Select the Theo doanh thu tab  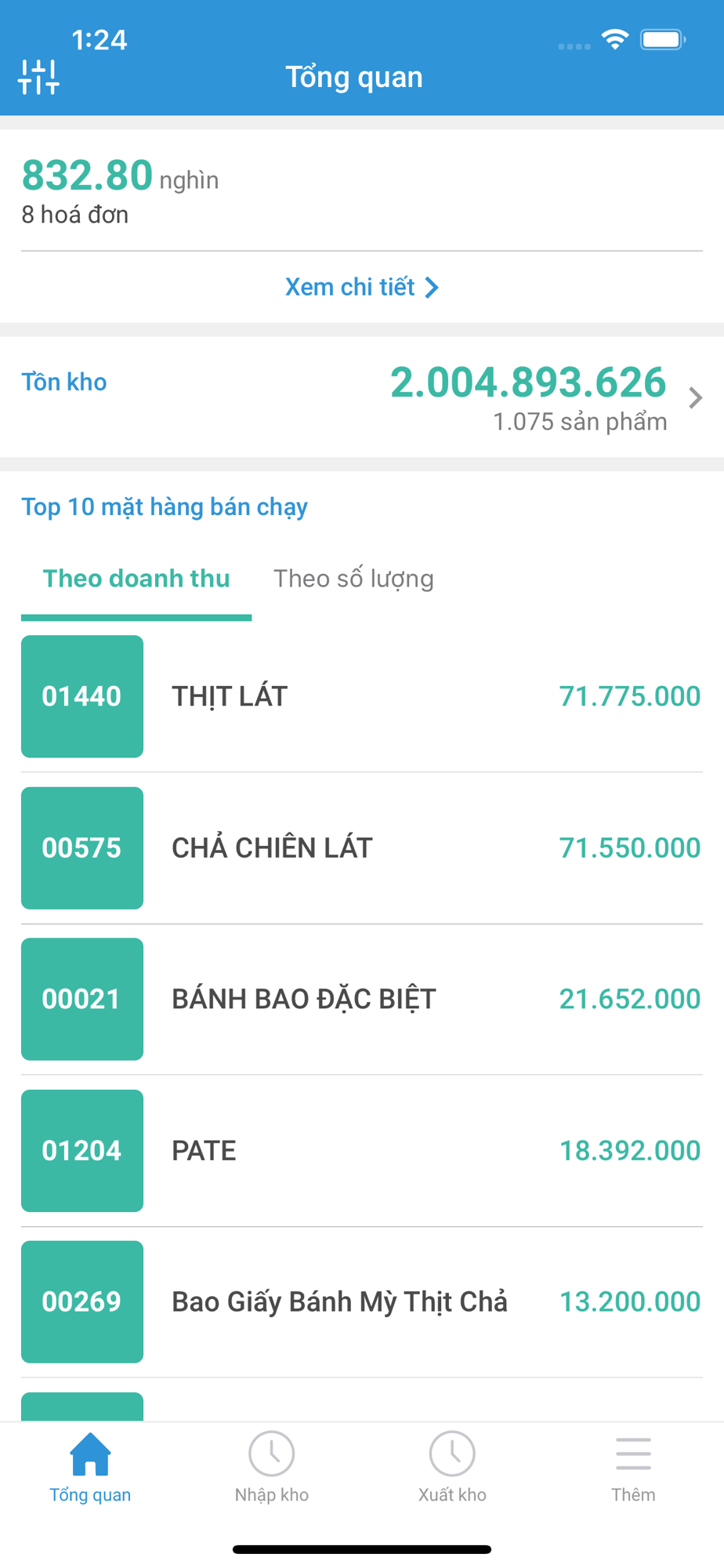136,579
